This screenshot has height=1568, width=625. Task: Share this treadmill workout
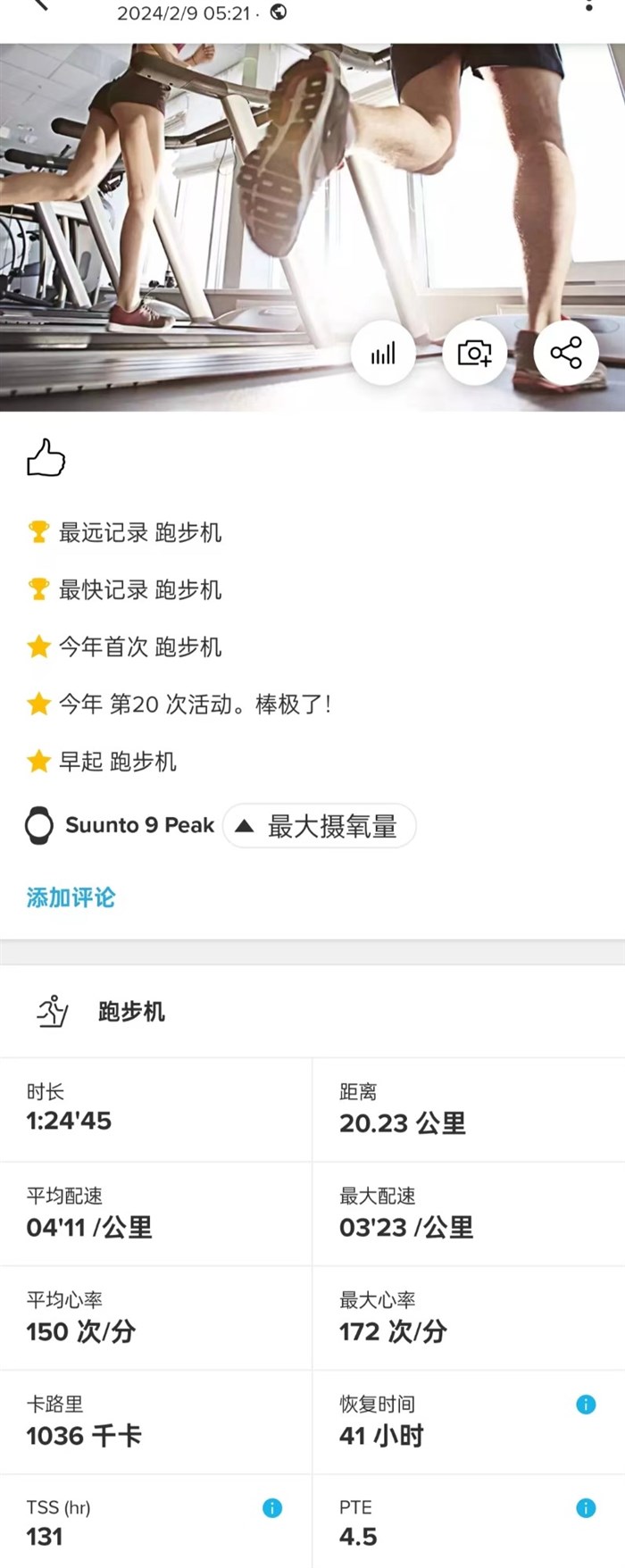566,353
